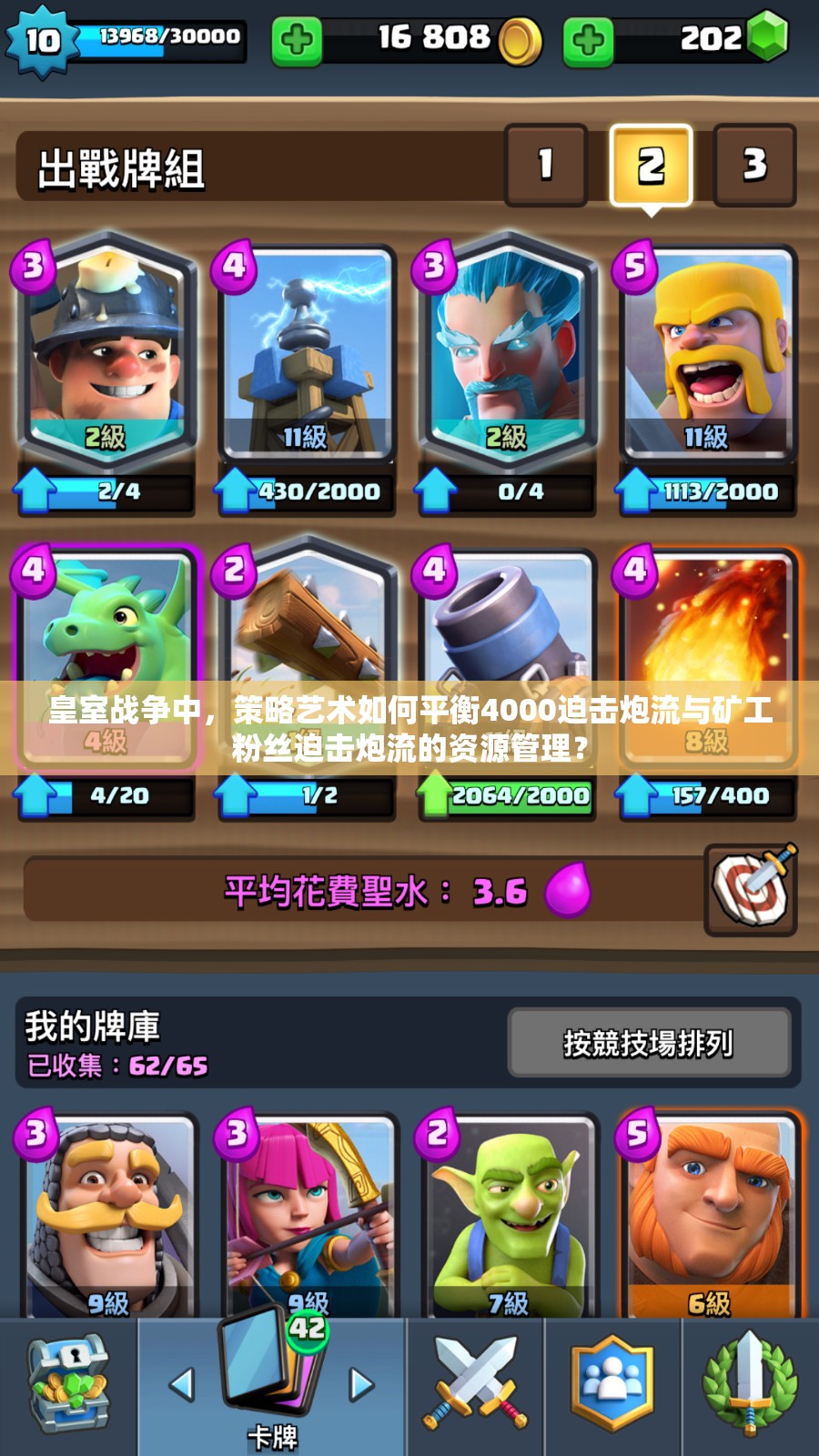Select the Giant card in collection
The width and height of the screenshot is (819, 1456).
point(708,1215)
